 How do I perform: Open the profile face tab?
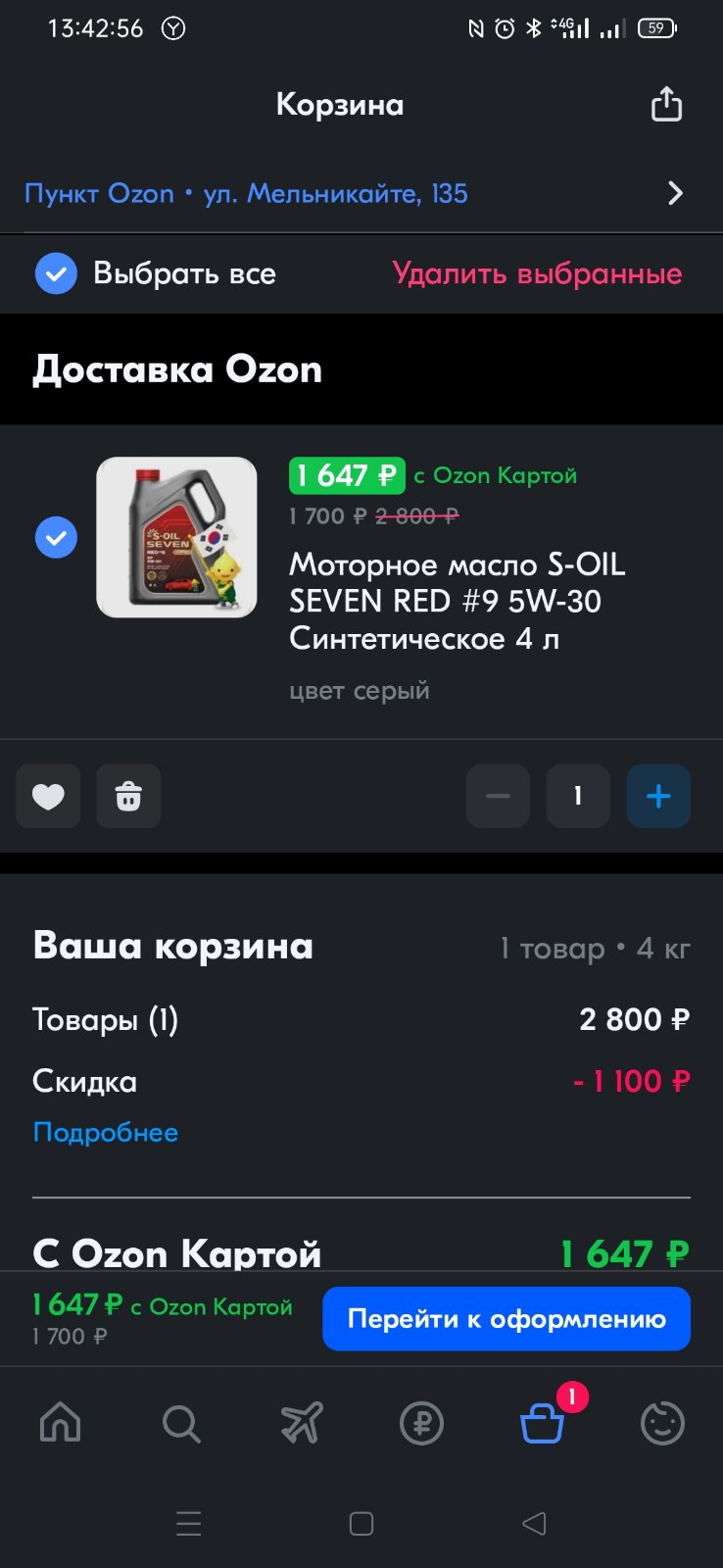662,1423
